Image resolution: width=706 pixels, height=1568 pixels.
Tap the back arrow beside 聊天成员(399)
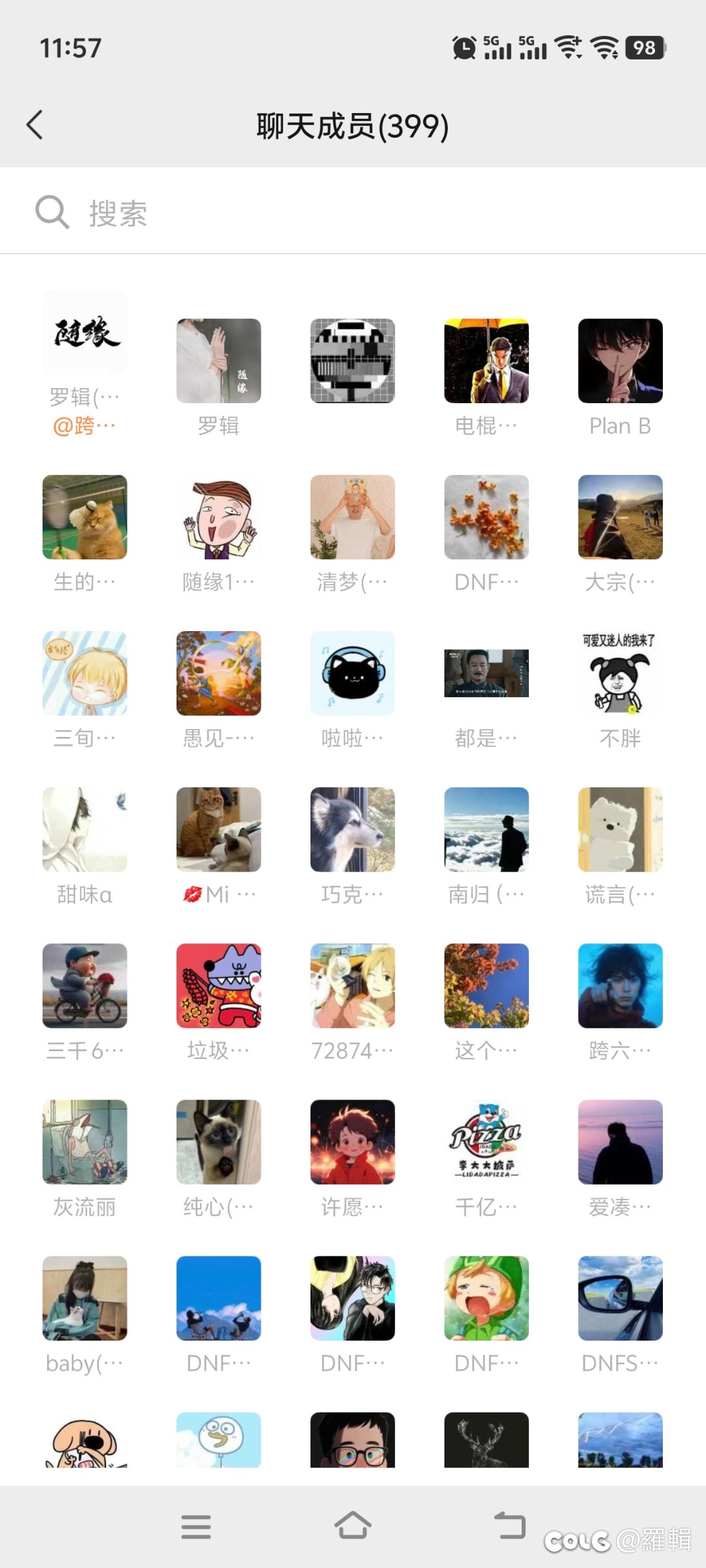point(35,125)
